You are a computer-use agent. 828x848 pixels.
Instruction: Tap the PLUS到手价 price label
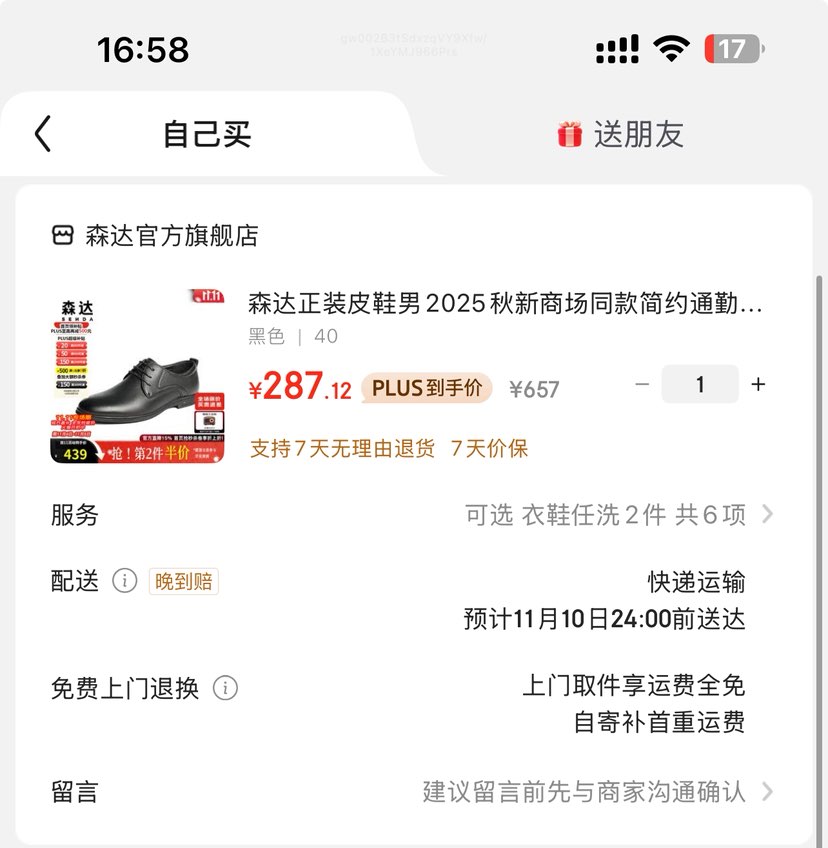pos(426,384)
